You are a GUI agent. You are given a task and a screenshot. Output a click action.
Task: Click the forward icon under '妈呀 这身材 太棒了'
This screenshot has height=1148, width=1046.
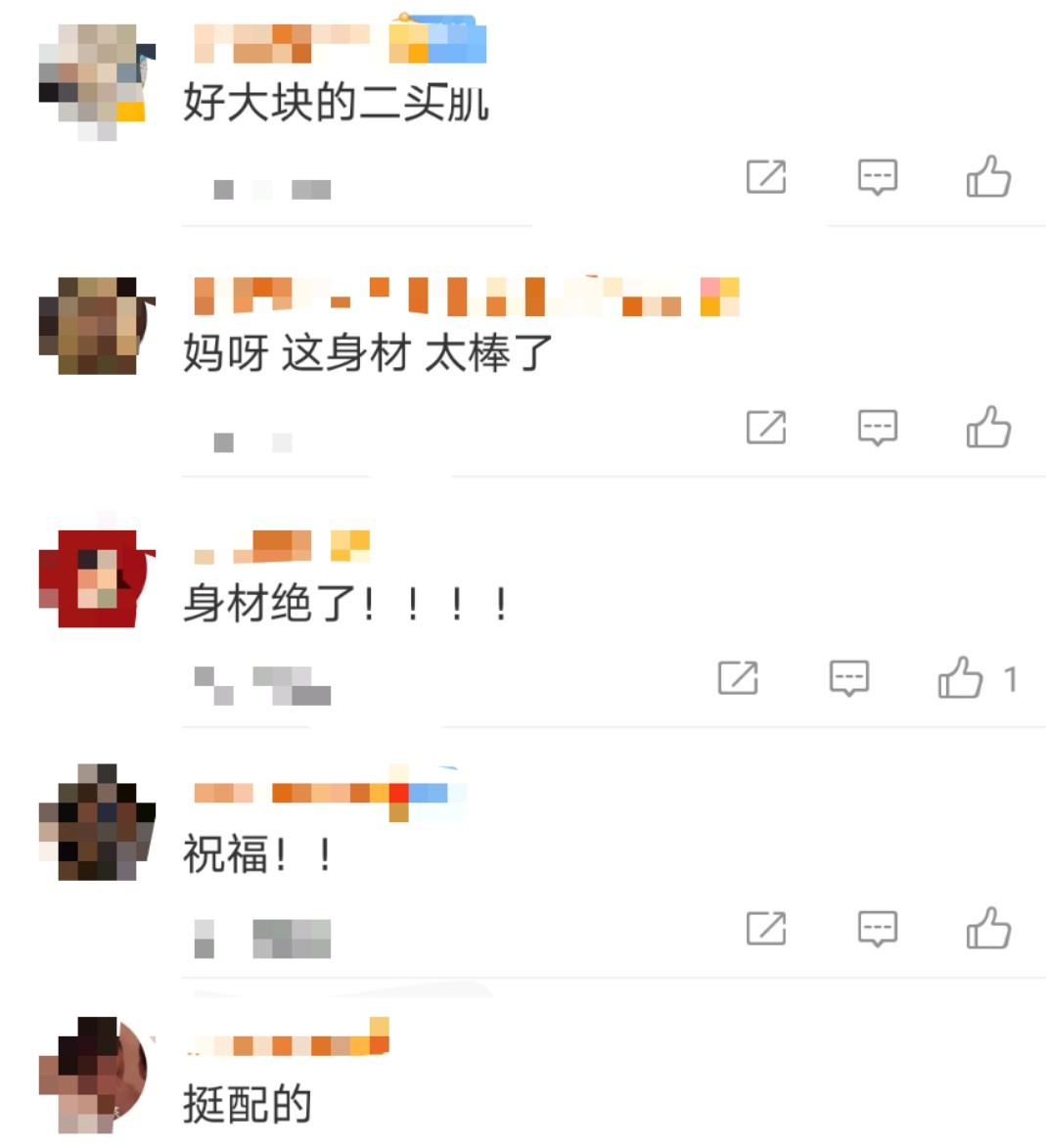point(766,428)
